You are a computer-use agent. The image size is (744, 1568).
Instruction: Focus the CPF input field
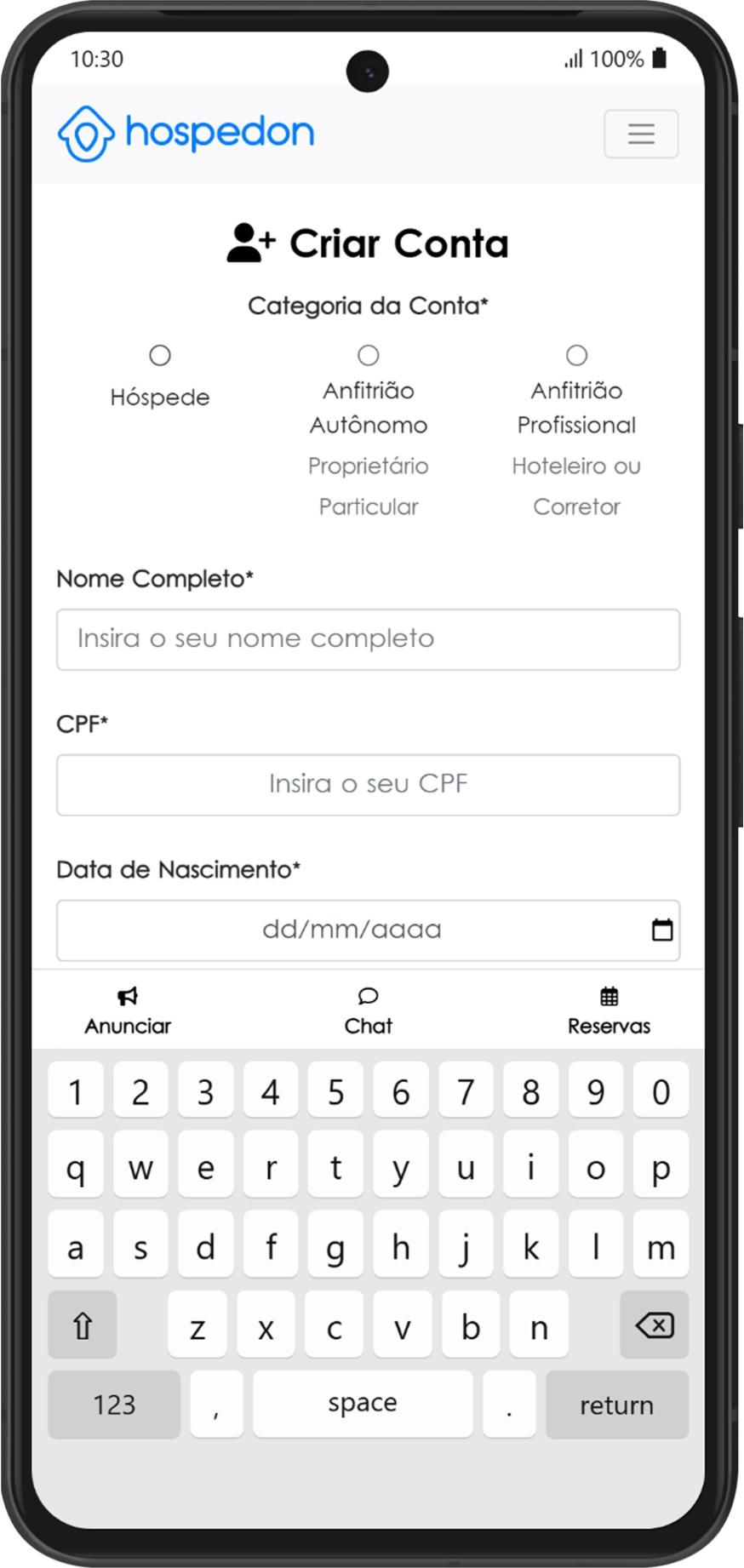(368, 784)
